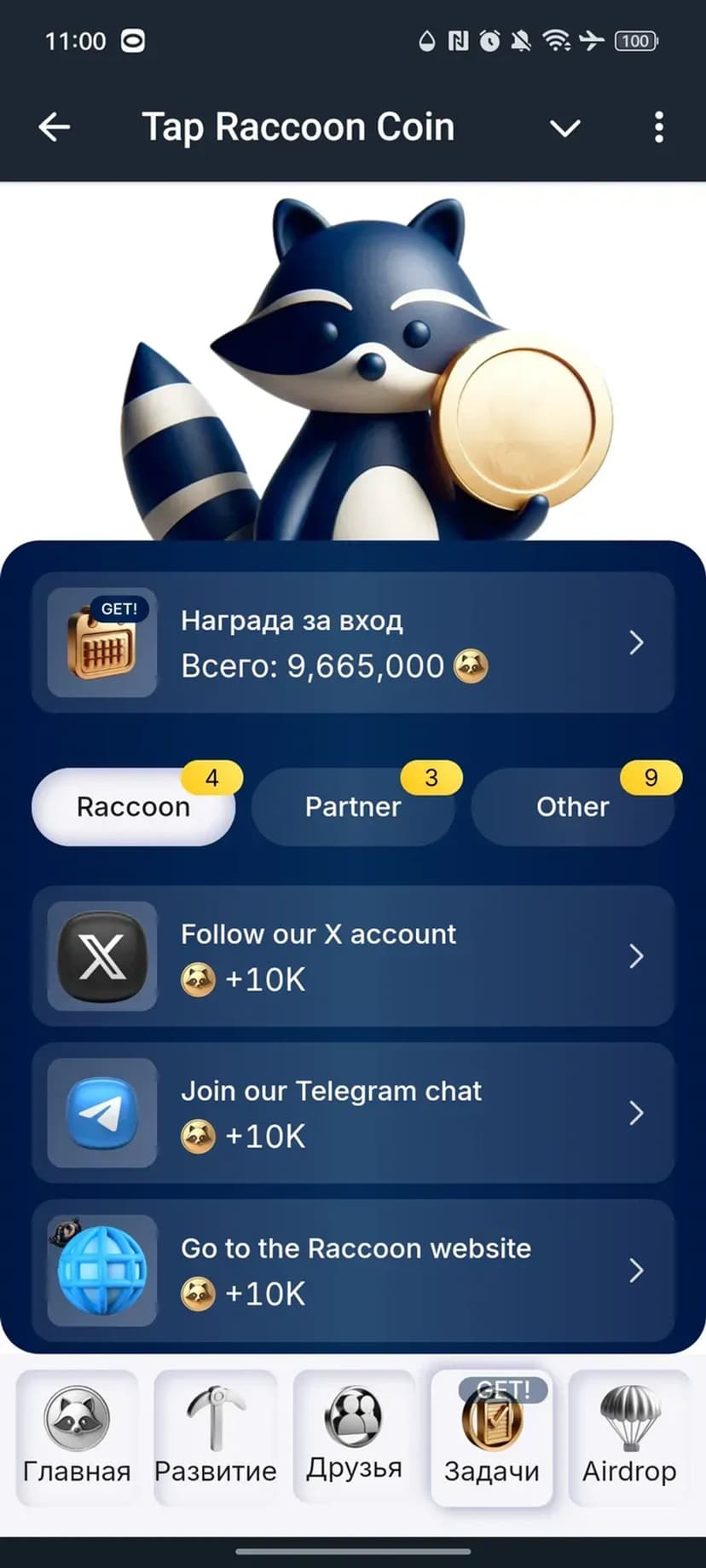Screen dimensions: 706x1568
Task: Open Follow our X account task
Action: pos(353,956)
